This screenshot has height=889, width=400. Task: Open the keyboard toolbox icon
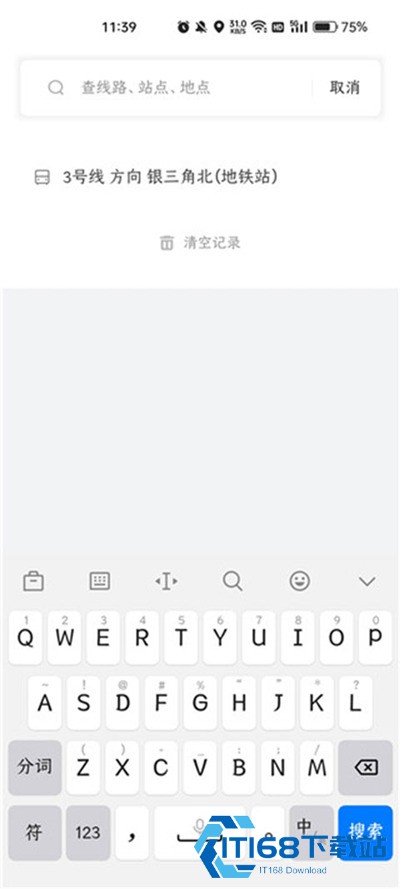(33, 581)
